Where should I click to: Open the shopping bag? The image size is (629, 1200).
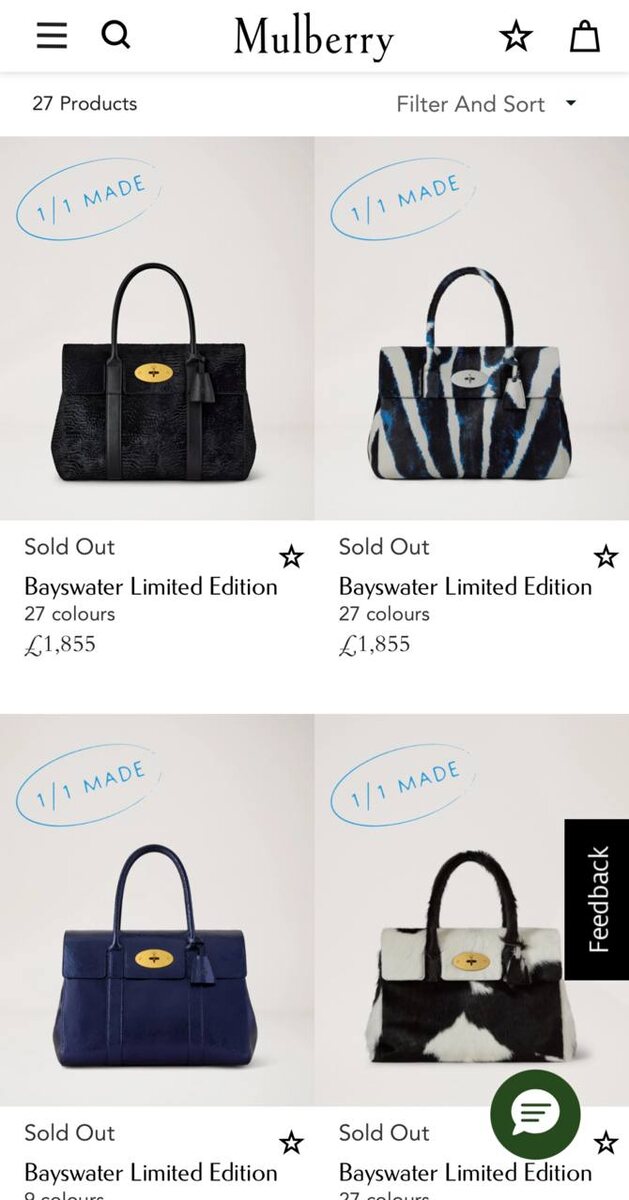click(585, 37)
